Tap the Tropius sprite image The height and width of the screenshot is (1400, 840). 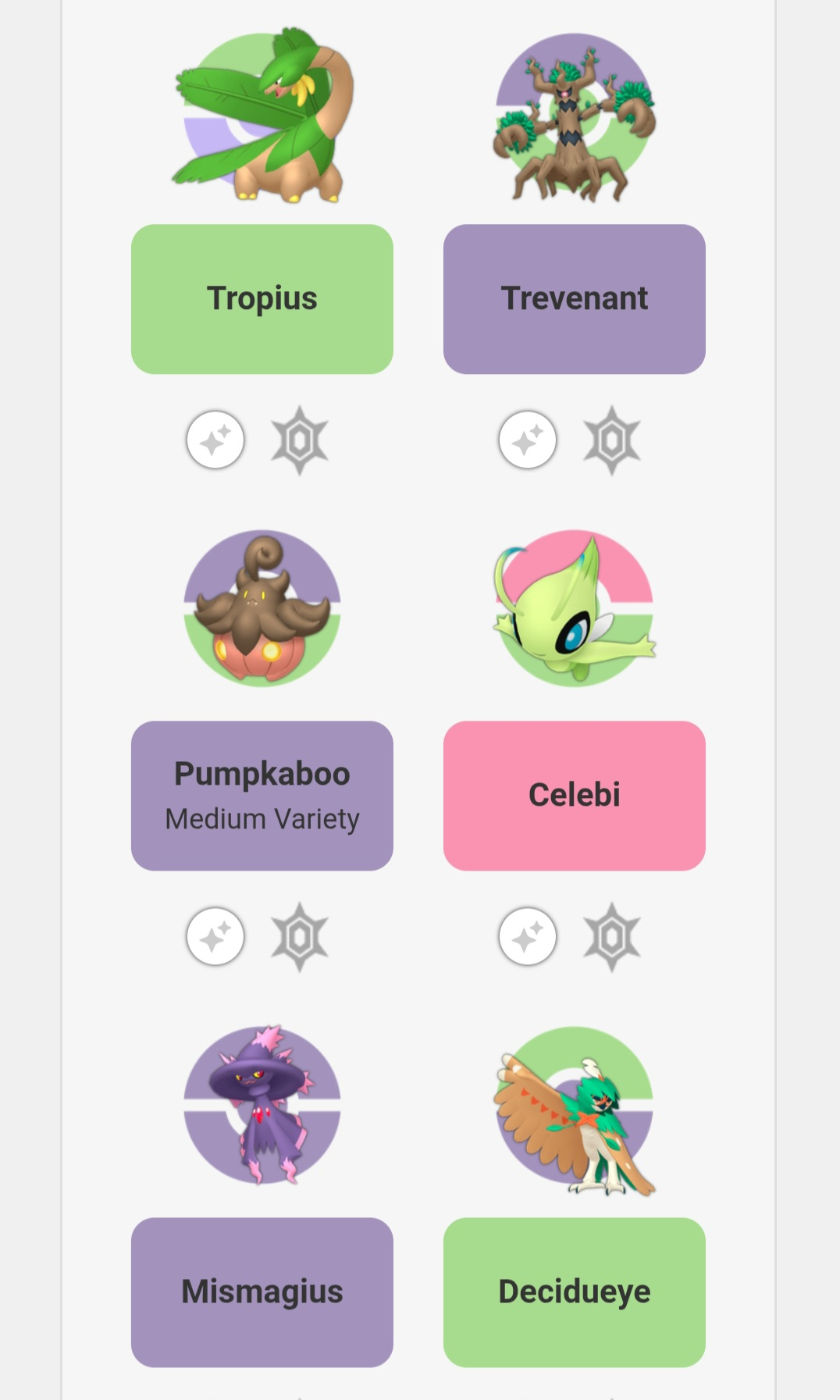(262, 116)
